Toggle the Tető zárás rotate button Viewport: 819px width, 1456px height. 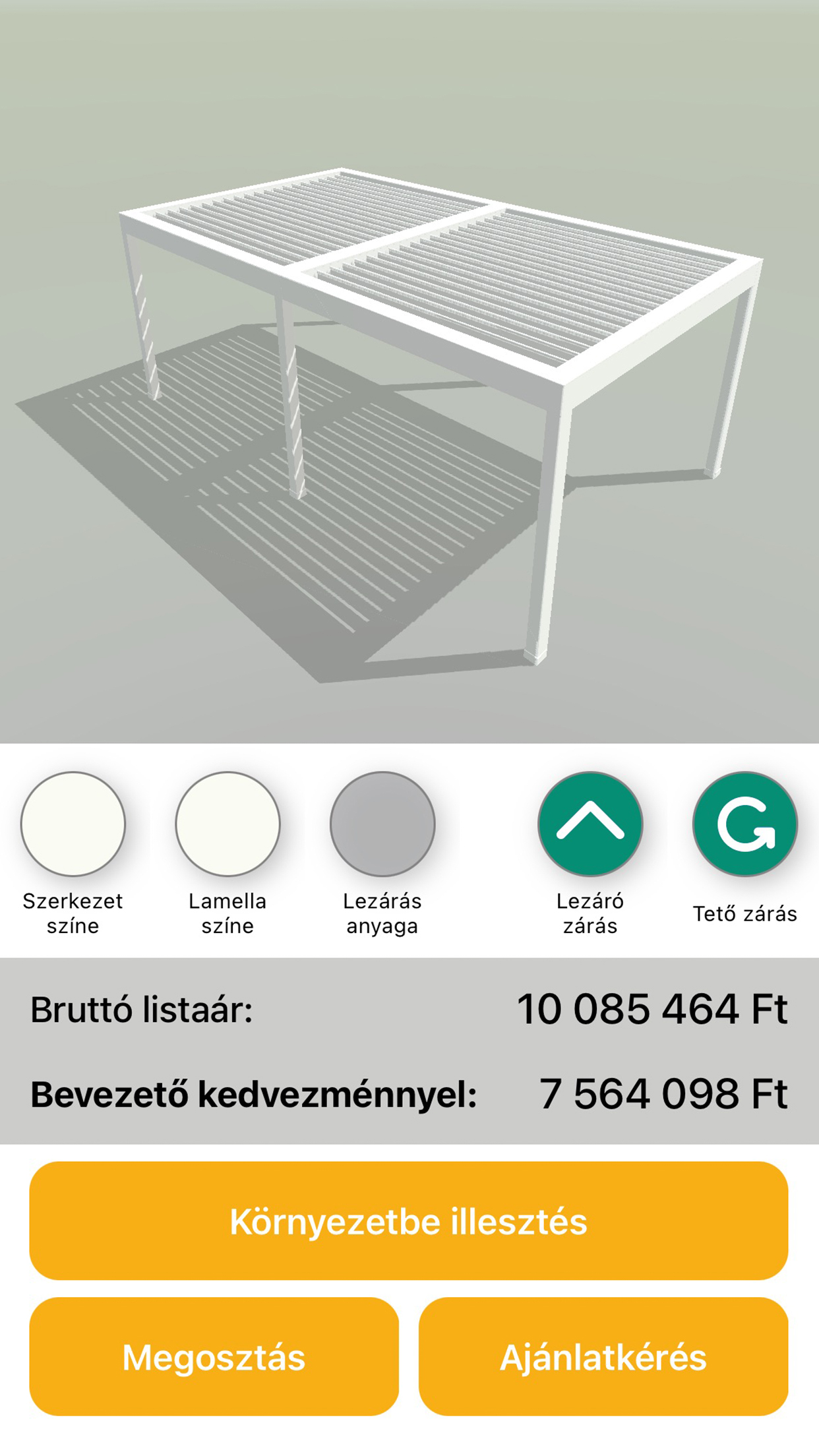(745, 824)
